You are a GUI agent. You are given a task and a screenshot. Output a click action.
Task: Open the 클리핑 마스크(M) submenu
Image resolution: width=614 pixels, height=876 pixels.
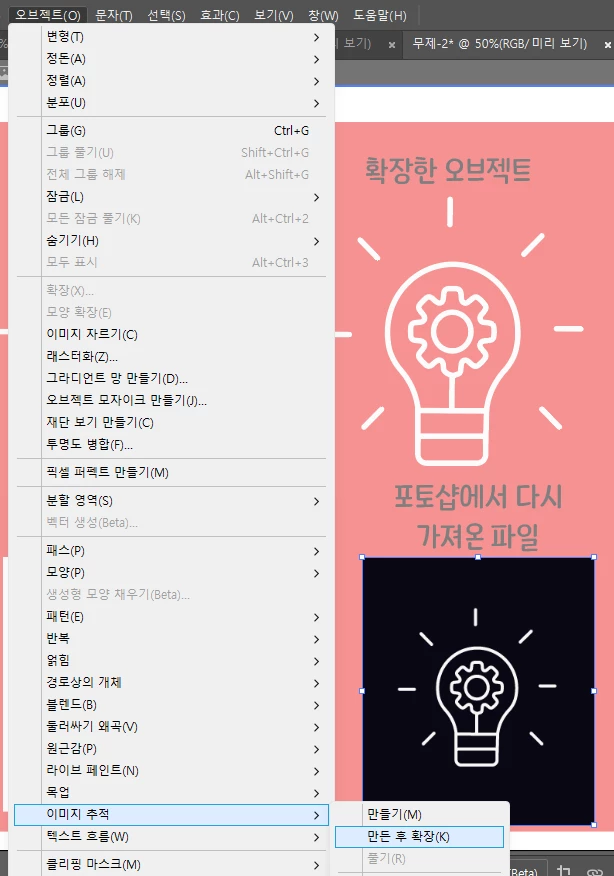pos(94,864)
